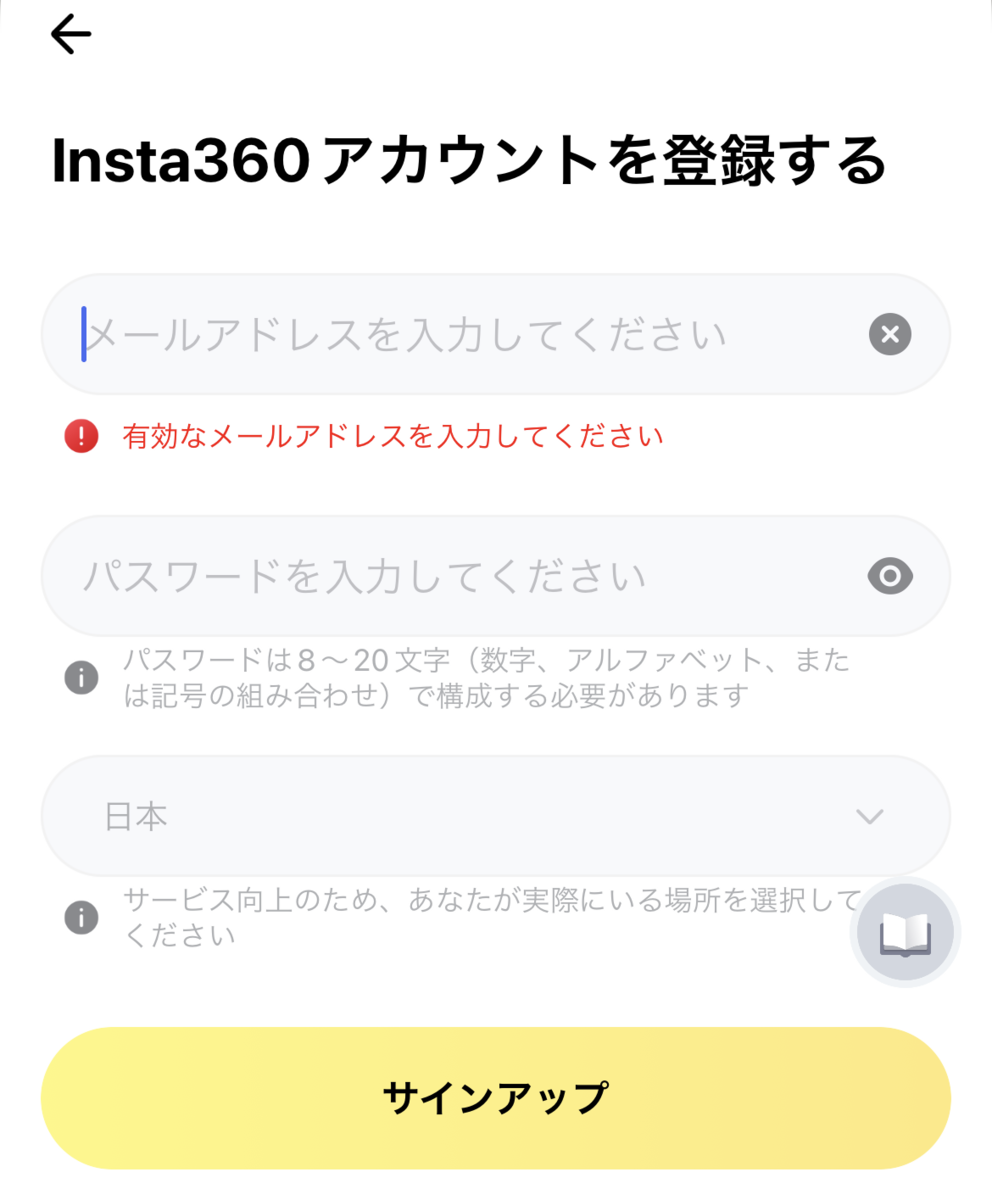Toggle password visibility with the eye icon

pyautogui.click(x=890, y=575)
